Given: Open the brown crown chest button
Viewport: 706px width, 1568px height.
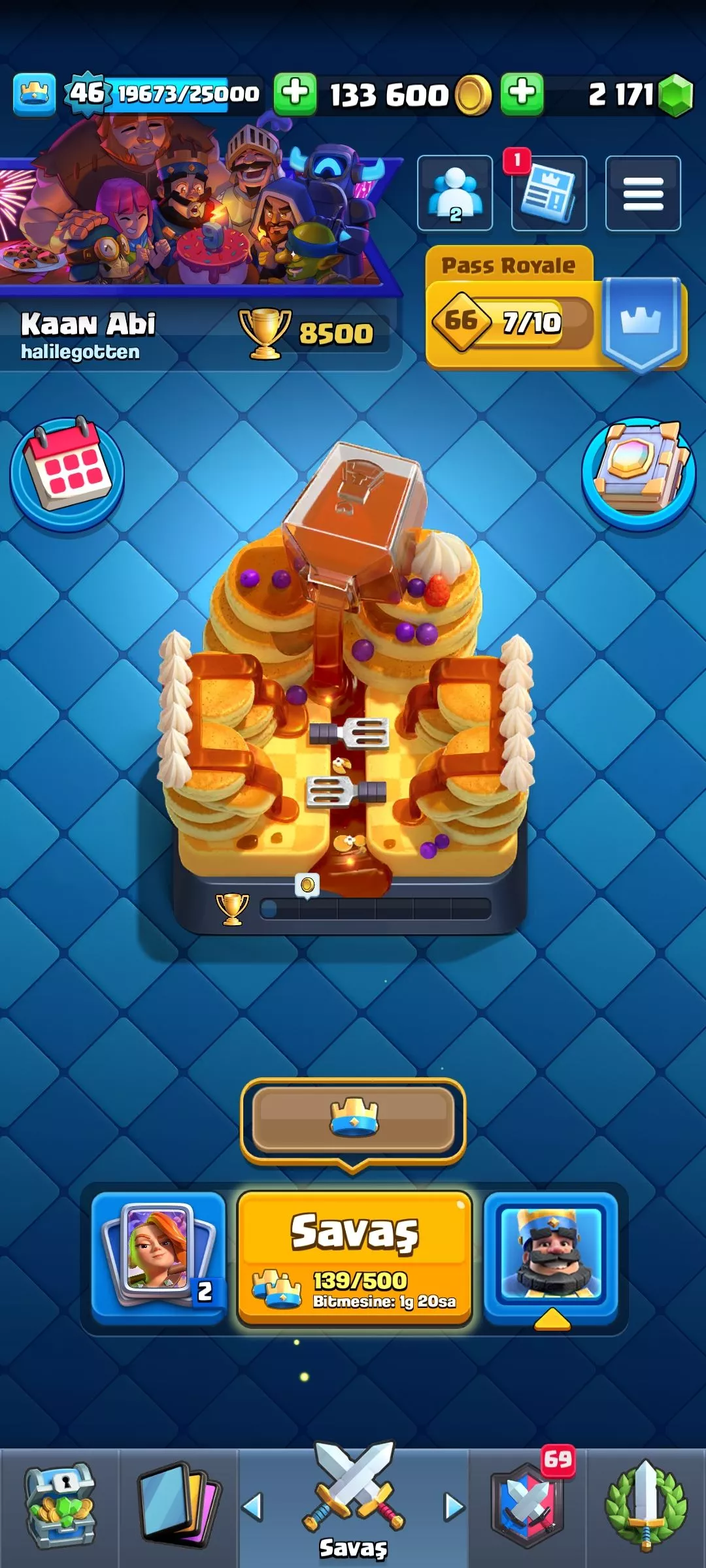Looking at the screenshot, I should pyautogui.click(x=353, y=1119).
